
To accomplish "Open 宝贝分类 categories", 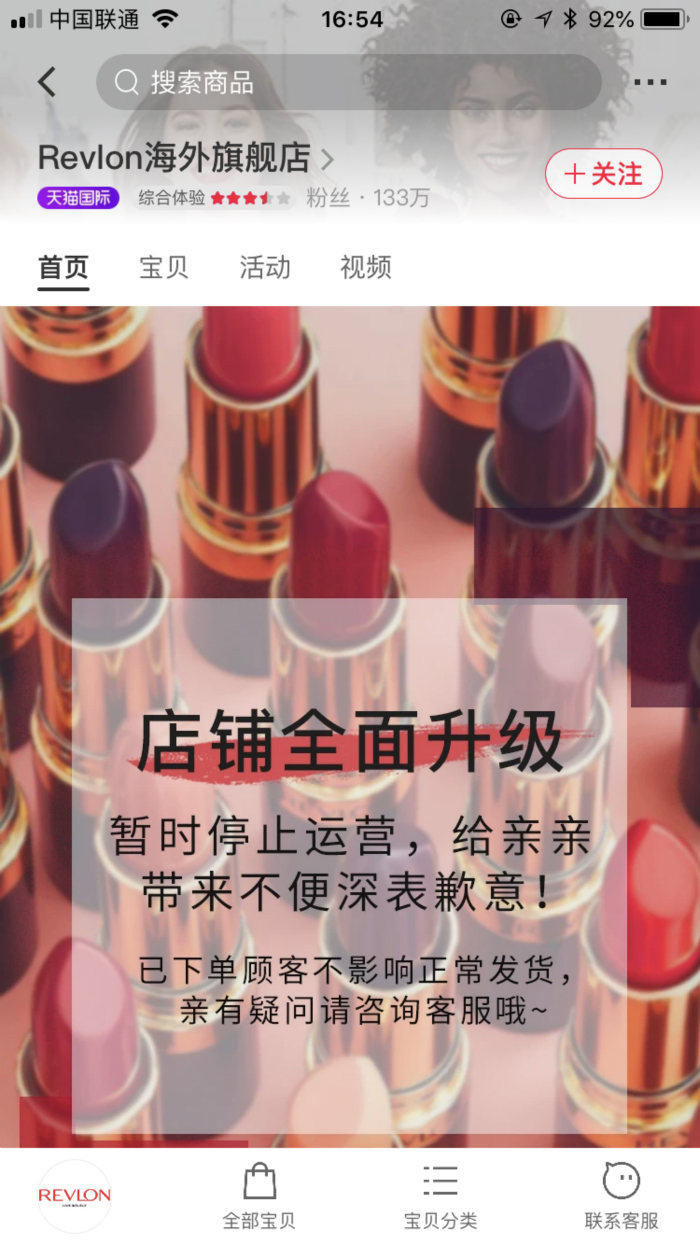I will tap(440, 1196).
